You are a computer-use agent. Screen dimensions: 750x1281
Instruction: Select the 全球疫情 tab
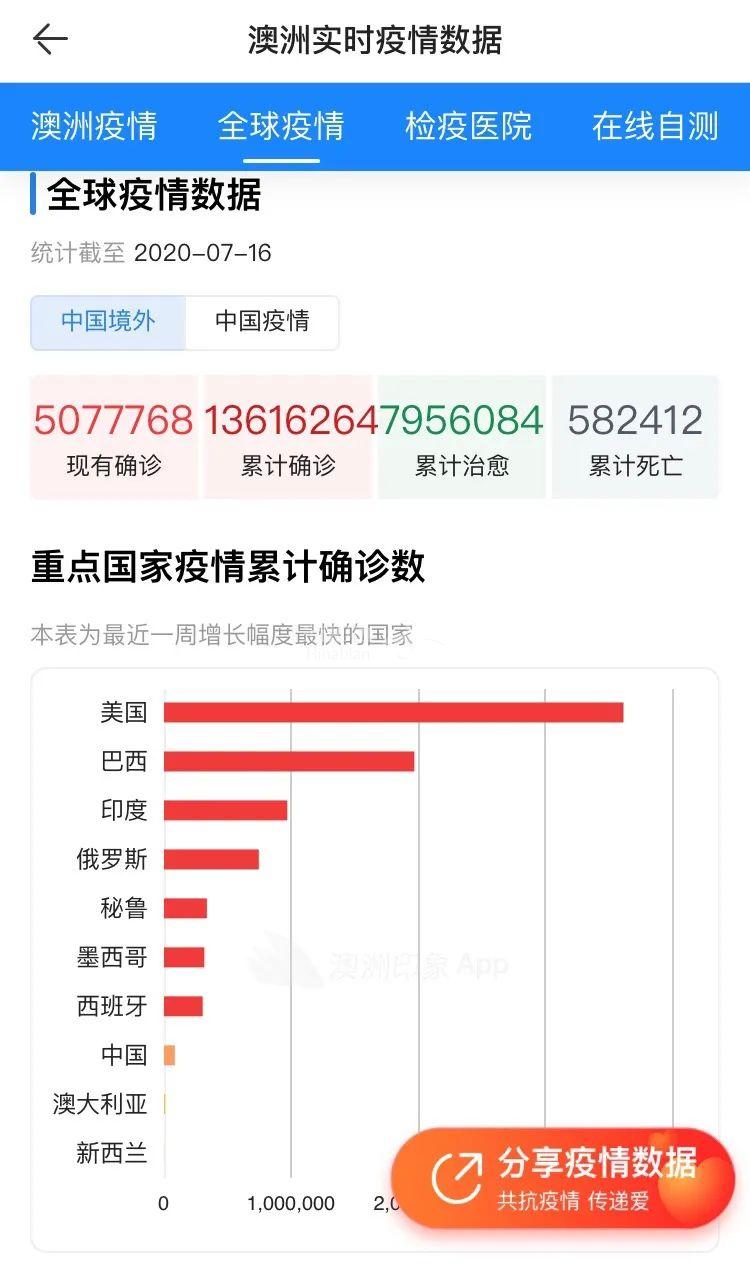pos(281,127)
